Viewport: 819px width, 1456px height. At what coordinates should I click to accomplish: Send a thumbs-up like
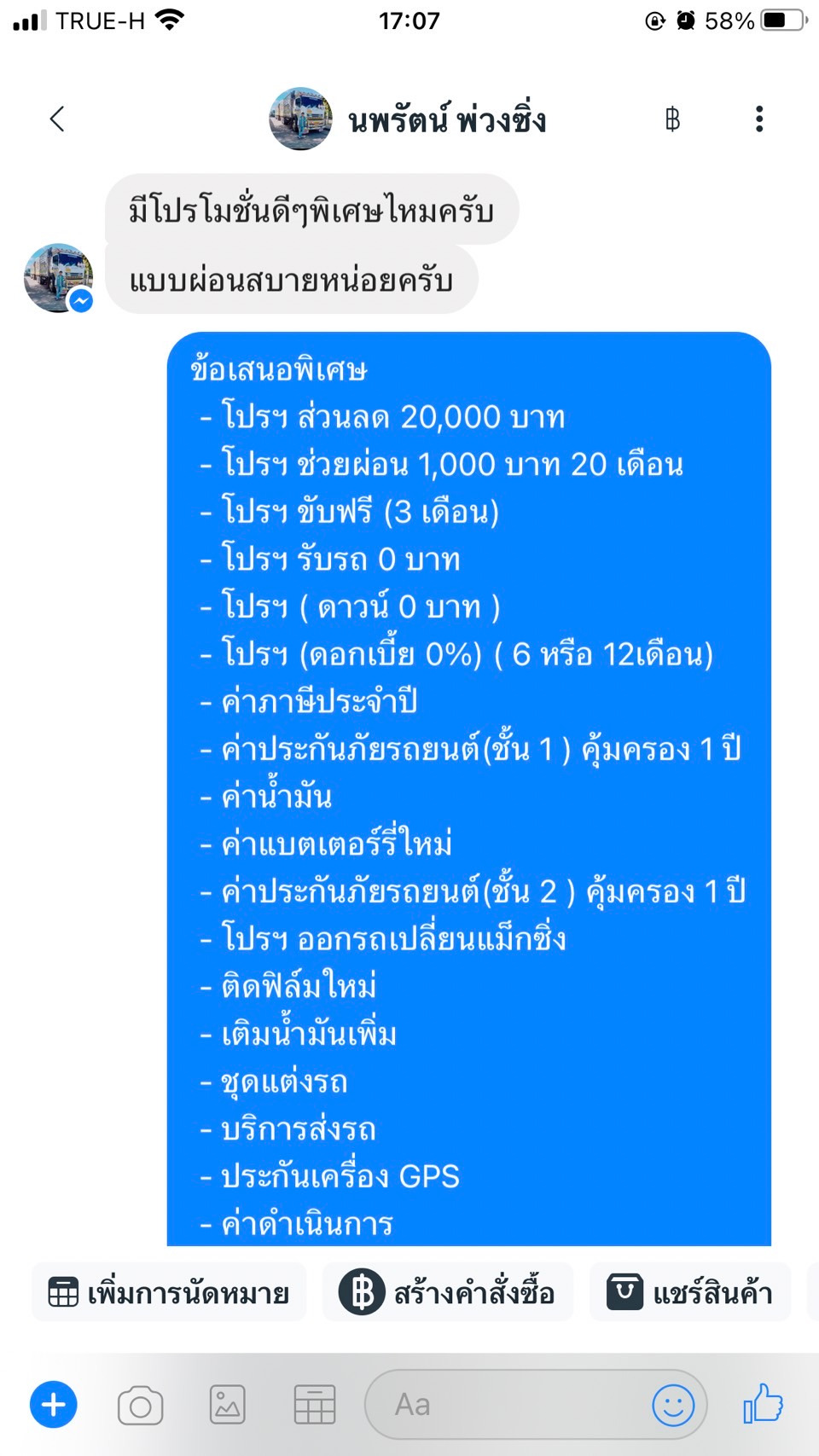click(x=763, y=1403)
